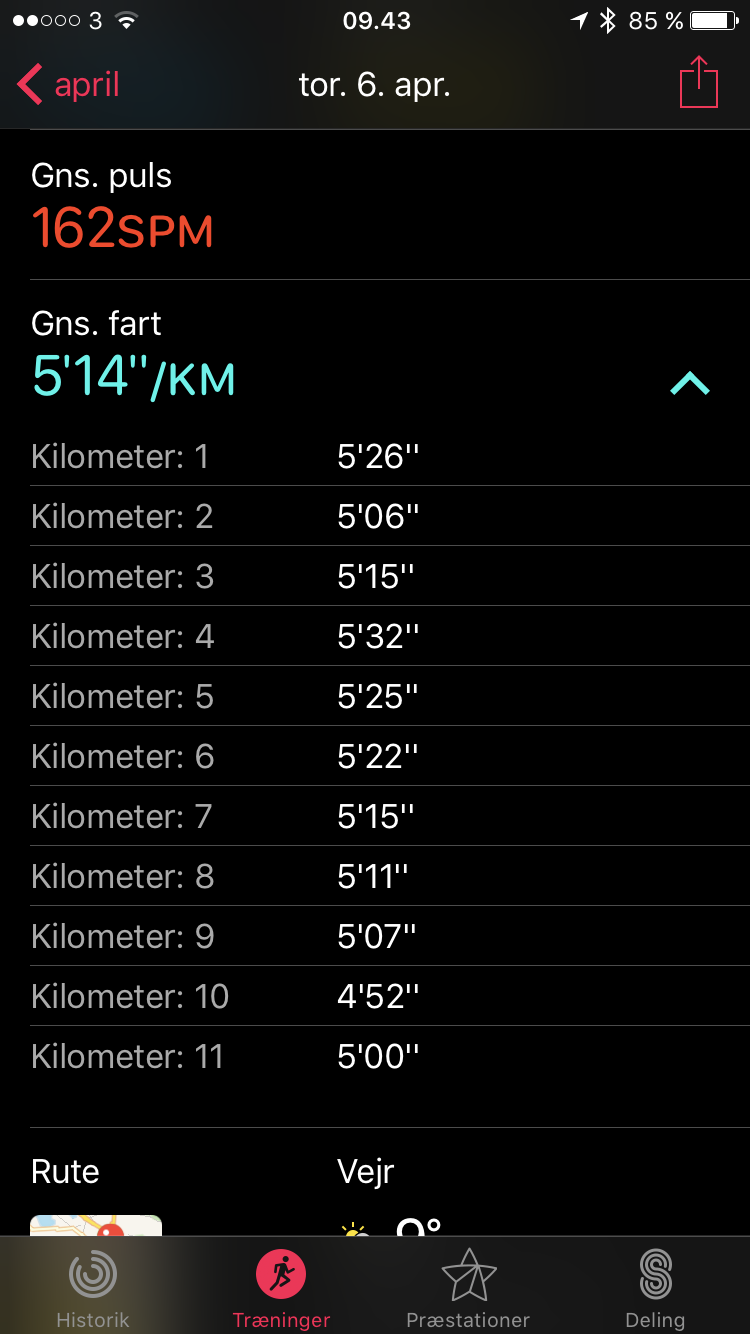Open the route map thumbnail
Viewport: 750px width, 1334px height.
tap(96, 1226)
